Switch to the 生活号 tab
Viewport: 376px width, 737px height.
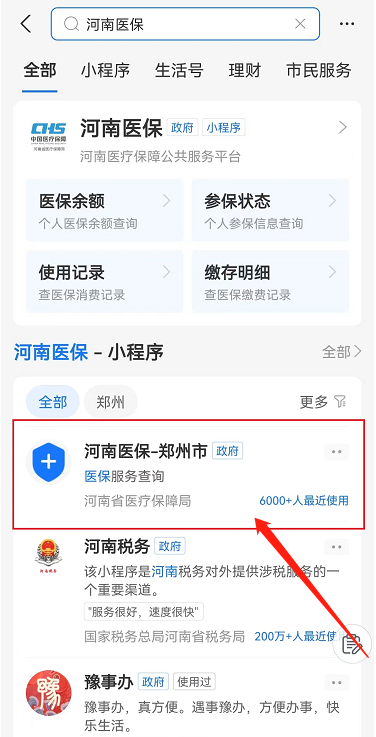coord(179,71)
